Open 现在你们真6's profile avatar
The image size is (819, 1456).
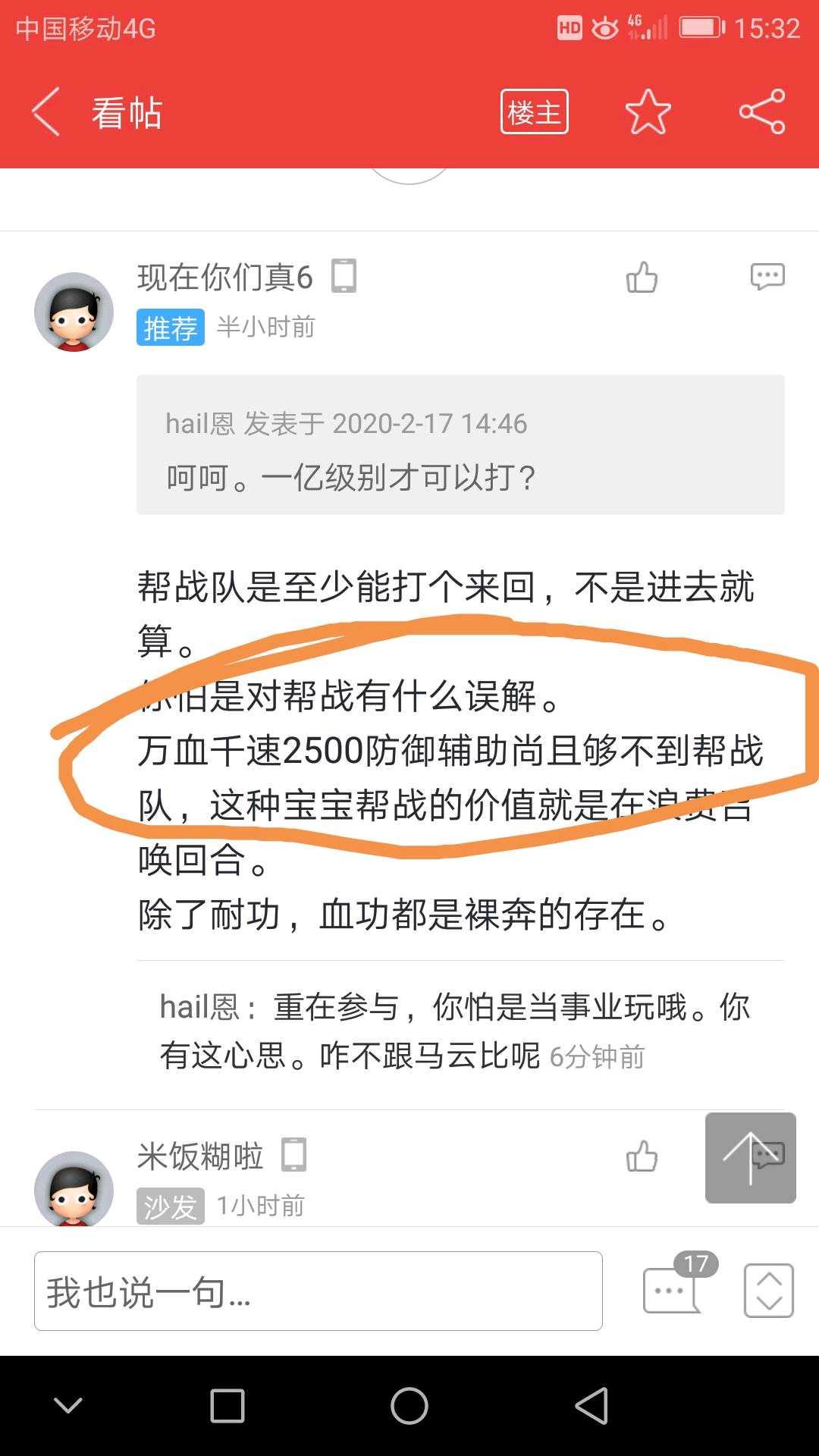tap(74, 312)
